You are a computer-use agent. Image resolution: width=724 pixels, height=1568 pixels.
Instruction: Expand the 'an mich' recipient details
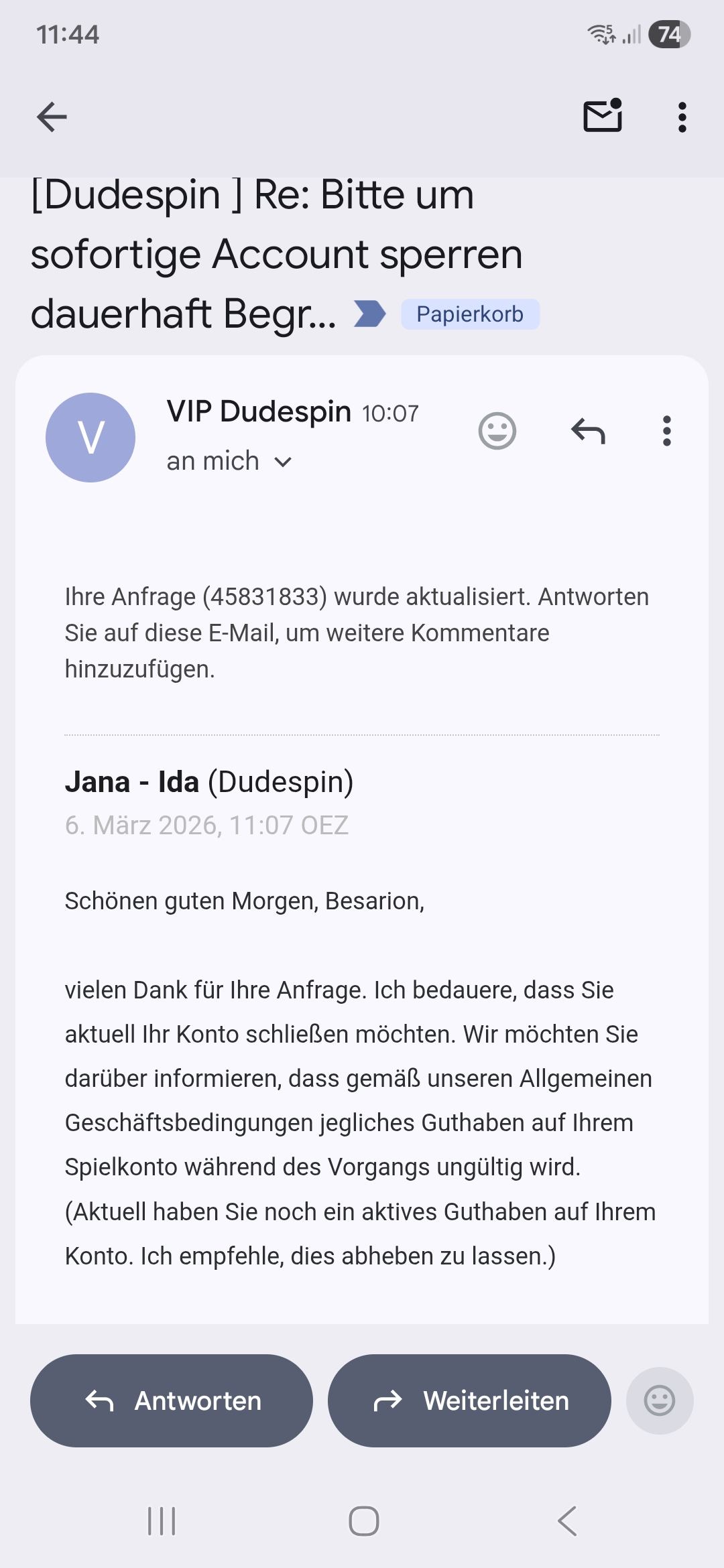tap(212, 460)
